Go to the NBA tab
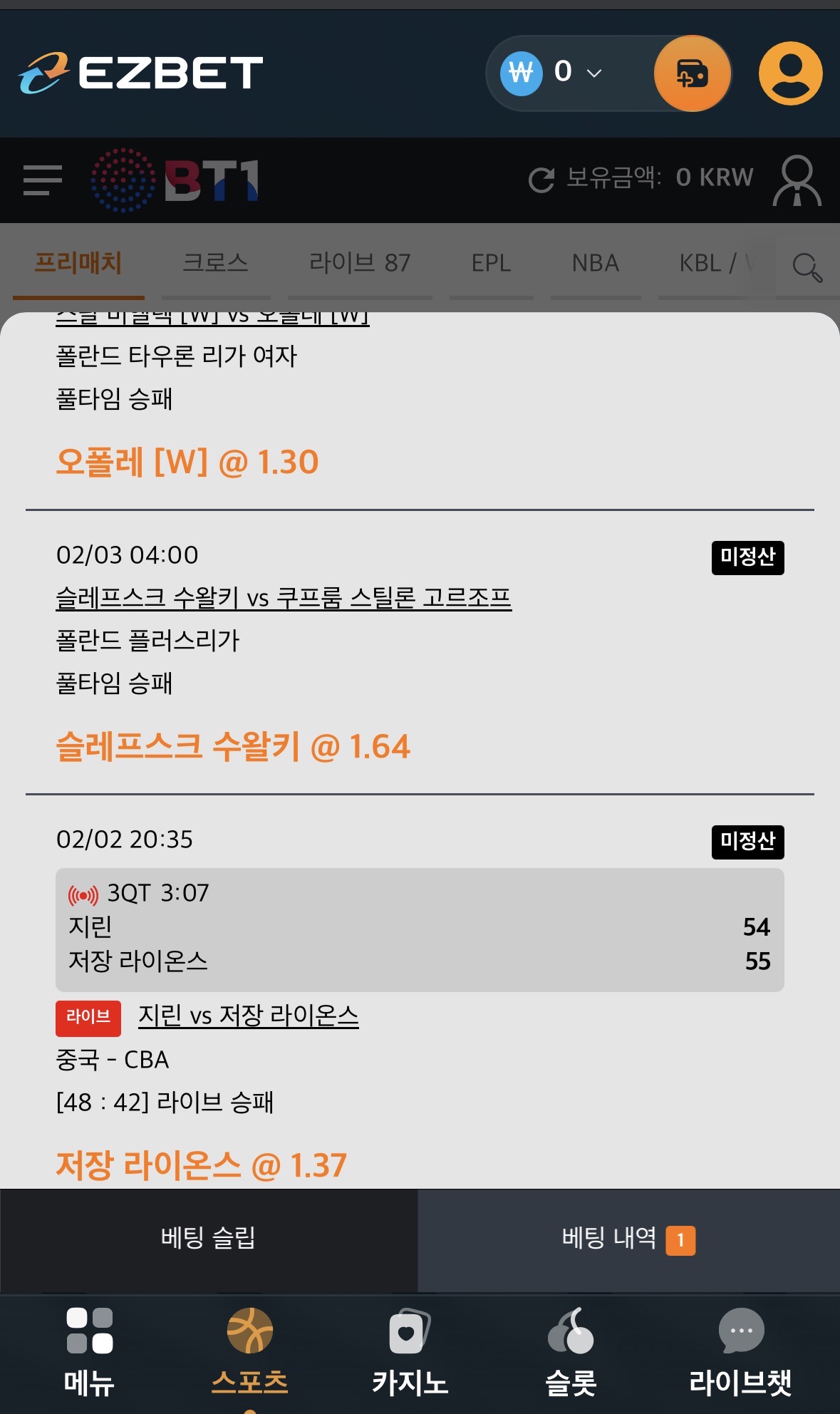The image size is (840, 1414). coord(595,263)
